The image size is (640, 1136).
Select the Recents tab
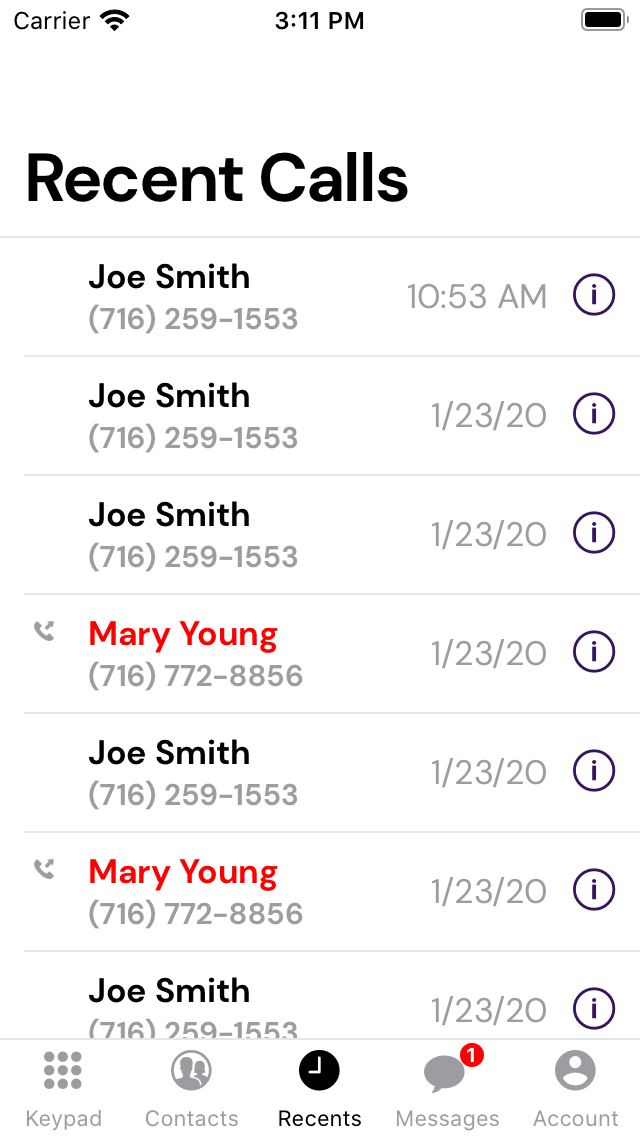click(x=319, y=1087)
